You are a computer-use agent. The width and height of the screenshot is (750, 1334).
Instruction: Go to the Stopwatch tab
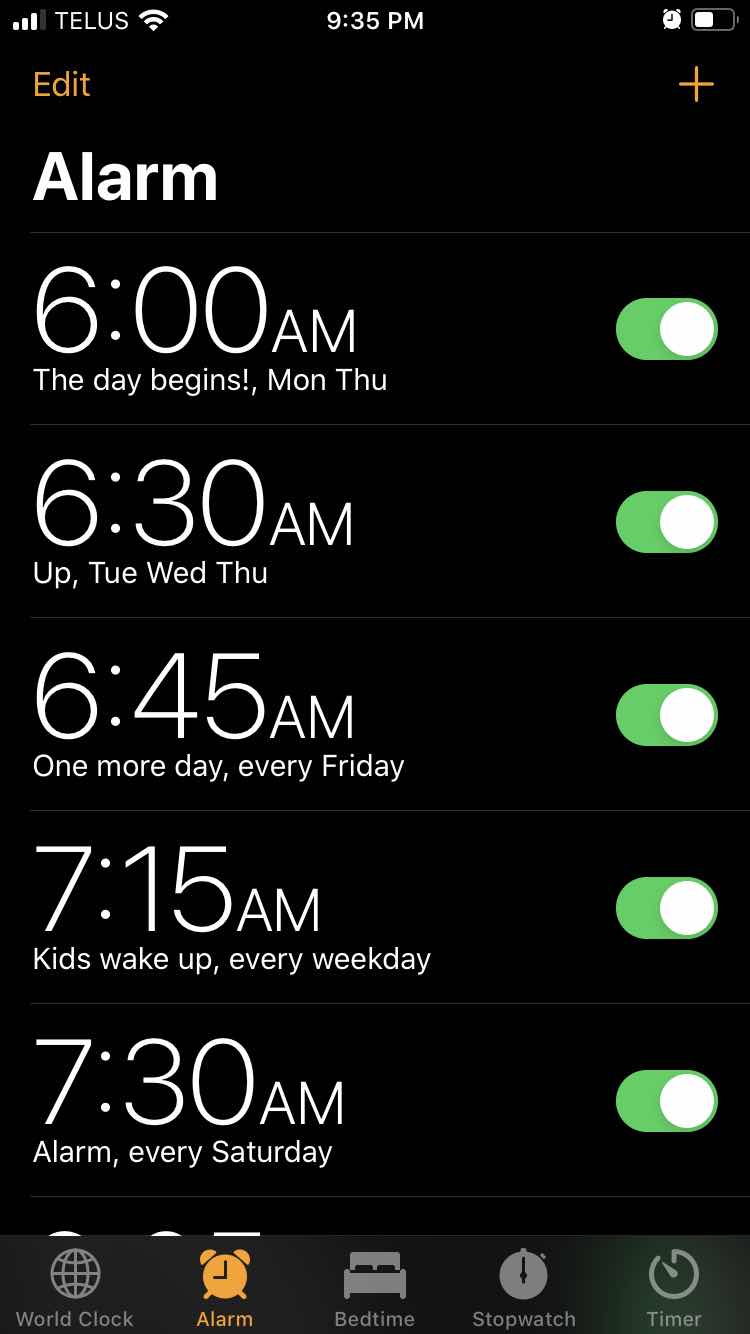pos(524,1288)
